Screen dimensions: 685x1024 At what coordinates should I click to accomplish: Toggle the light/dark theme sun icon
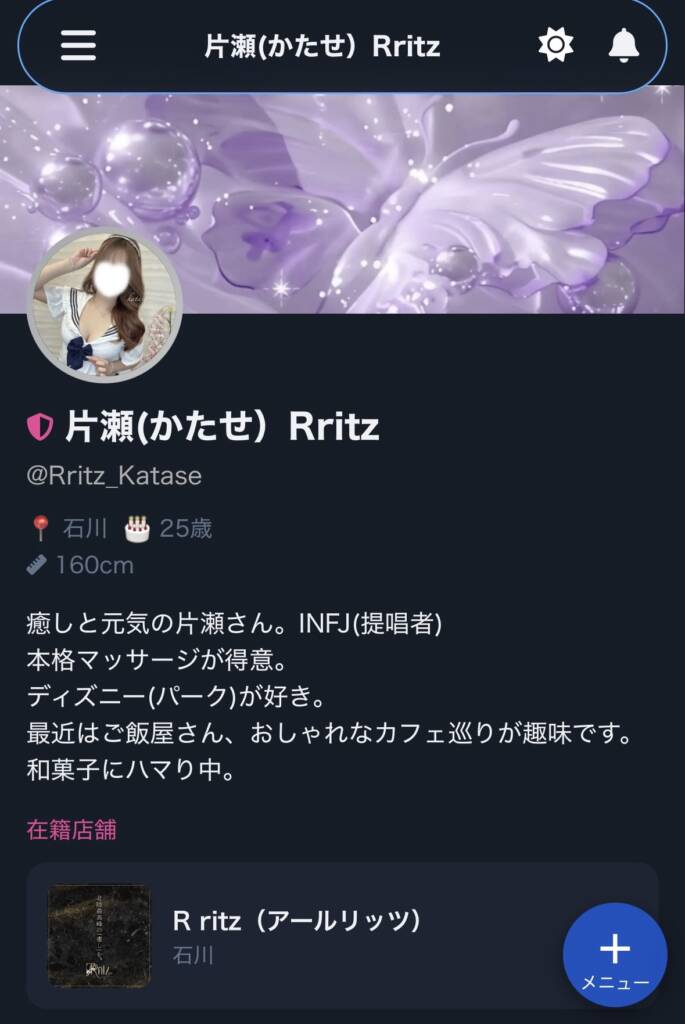556,45
